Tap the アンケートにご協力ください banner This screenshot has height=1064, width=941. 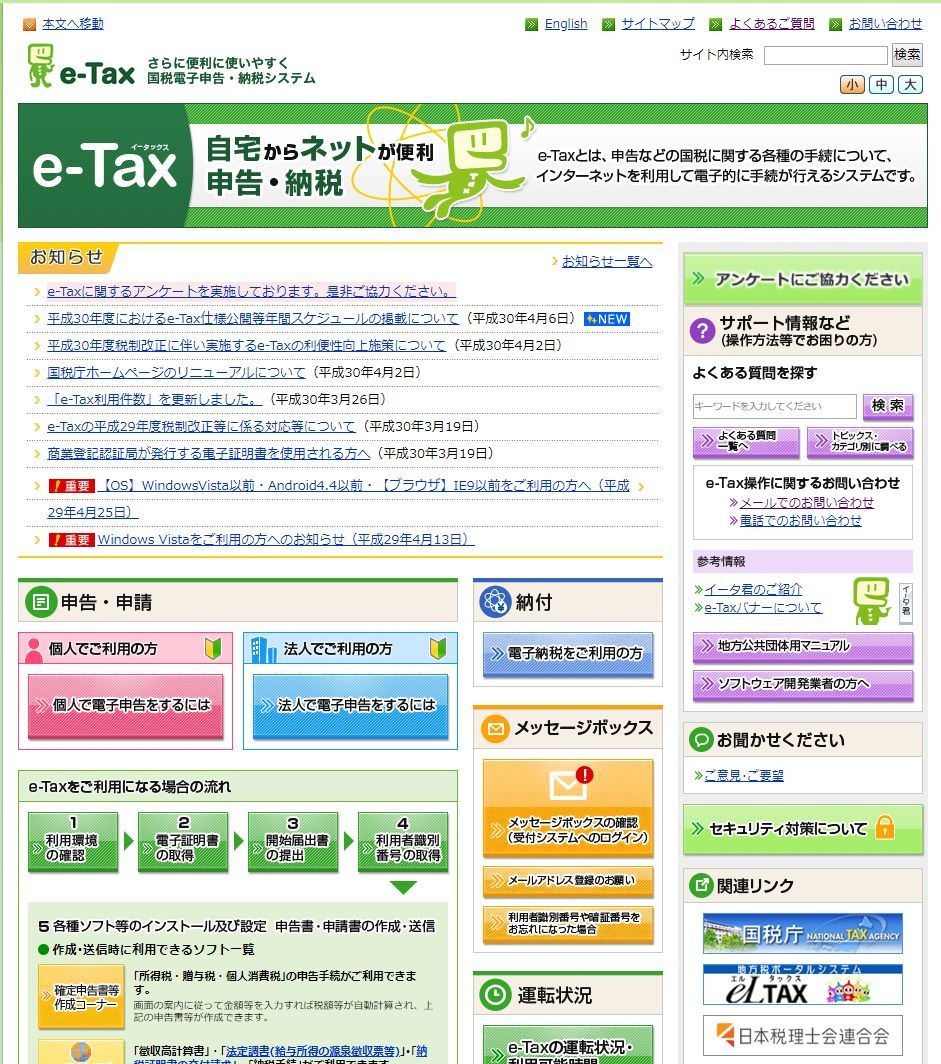point(803,279)
